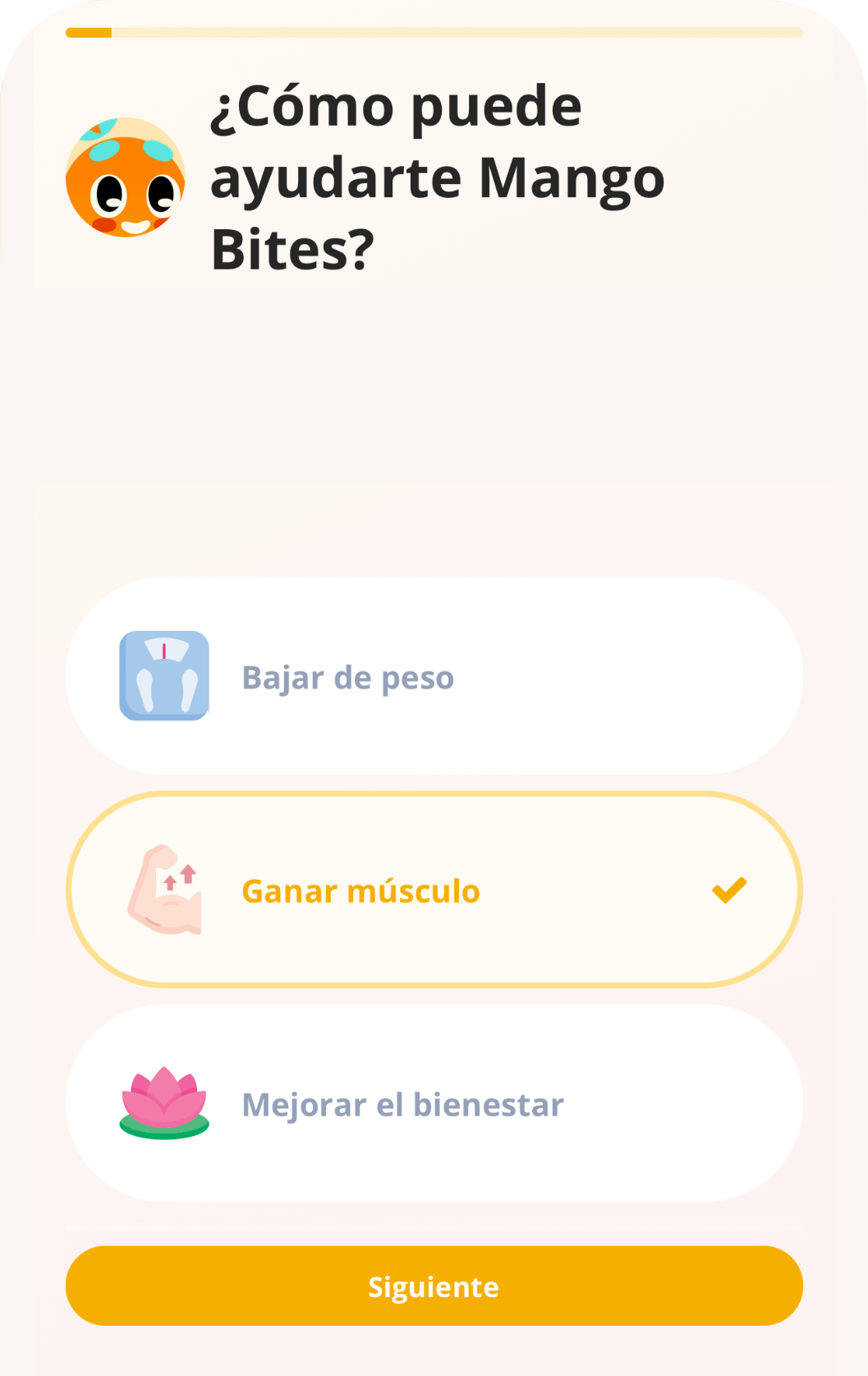Click the orange checkmark next to Ganar músculo
This screenshot has height=1376, width=868.
tap(729, 891)
